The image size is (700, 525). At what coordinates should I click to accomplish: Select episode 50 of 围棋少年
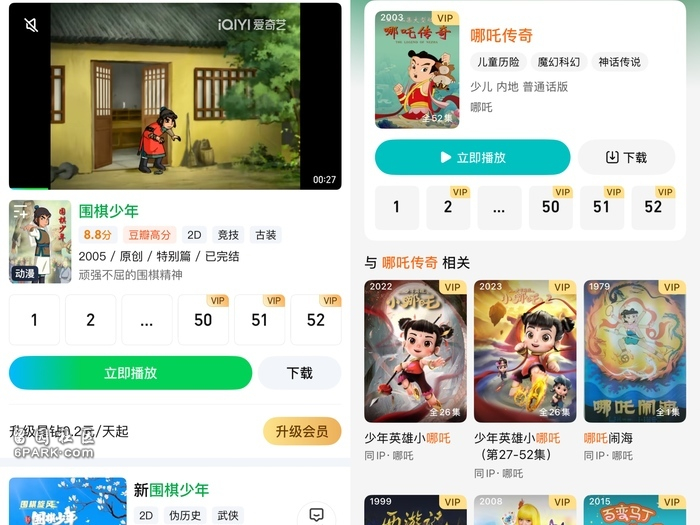point(203,320)
